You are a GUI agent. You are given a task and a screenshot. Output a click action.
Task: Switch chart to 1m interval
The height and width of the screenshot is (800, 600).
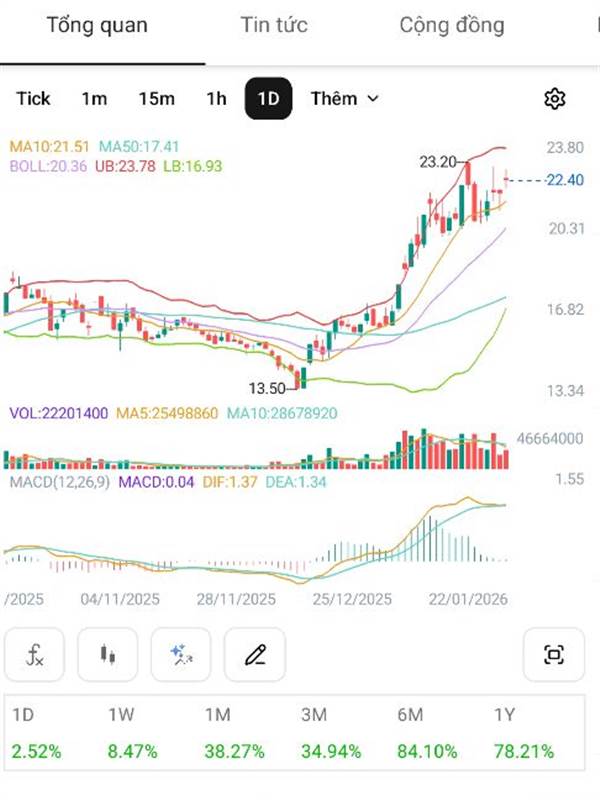(x=94, y=98)
